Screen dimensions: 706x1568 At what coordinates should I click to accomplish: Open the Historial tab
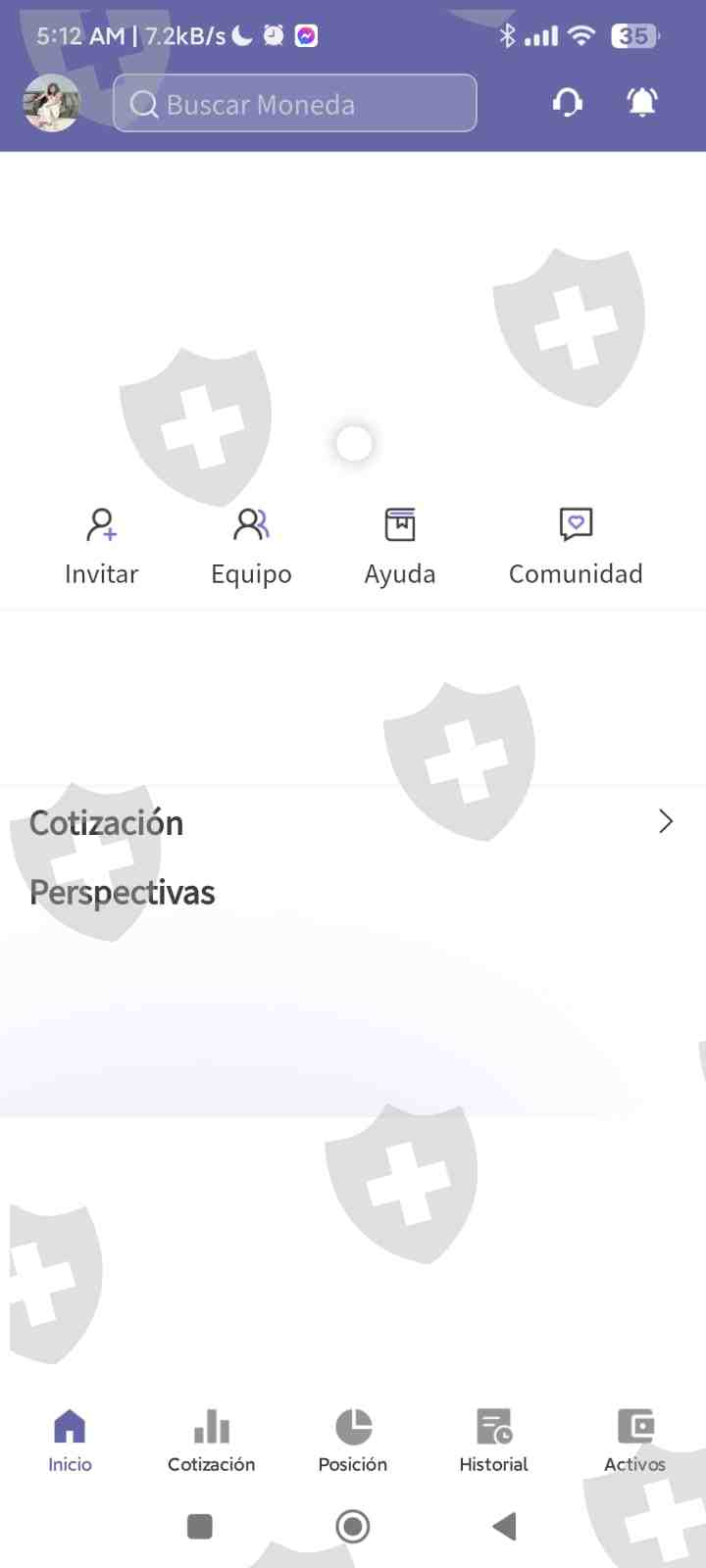click(x=493, y=1441)
